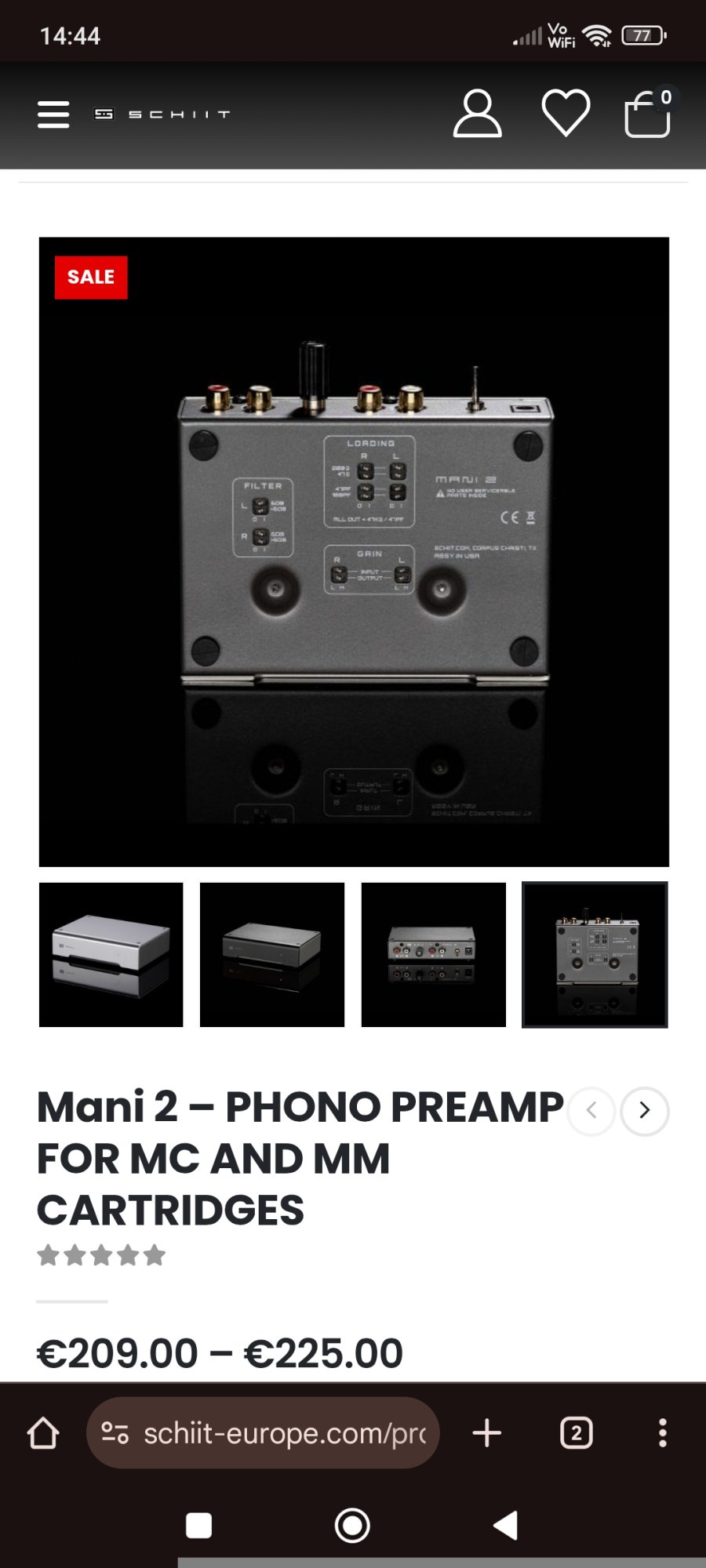Select the black Mani 2 thumbnail

[x=272, y=955]
